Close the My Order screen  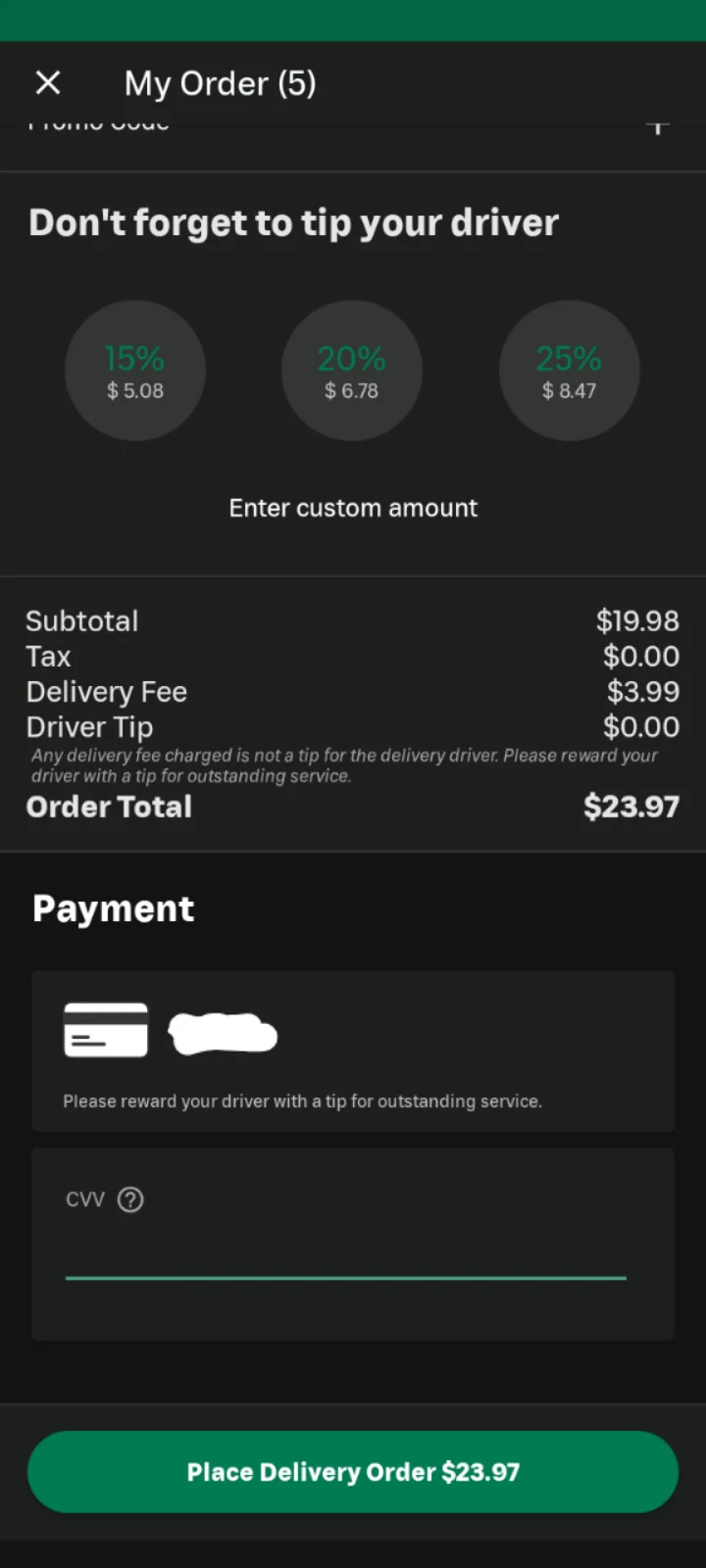(x=48, y=83)
